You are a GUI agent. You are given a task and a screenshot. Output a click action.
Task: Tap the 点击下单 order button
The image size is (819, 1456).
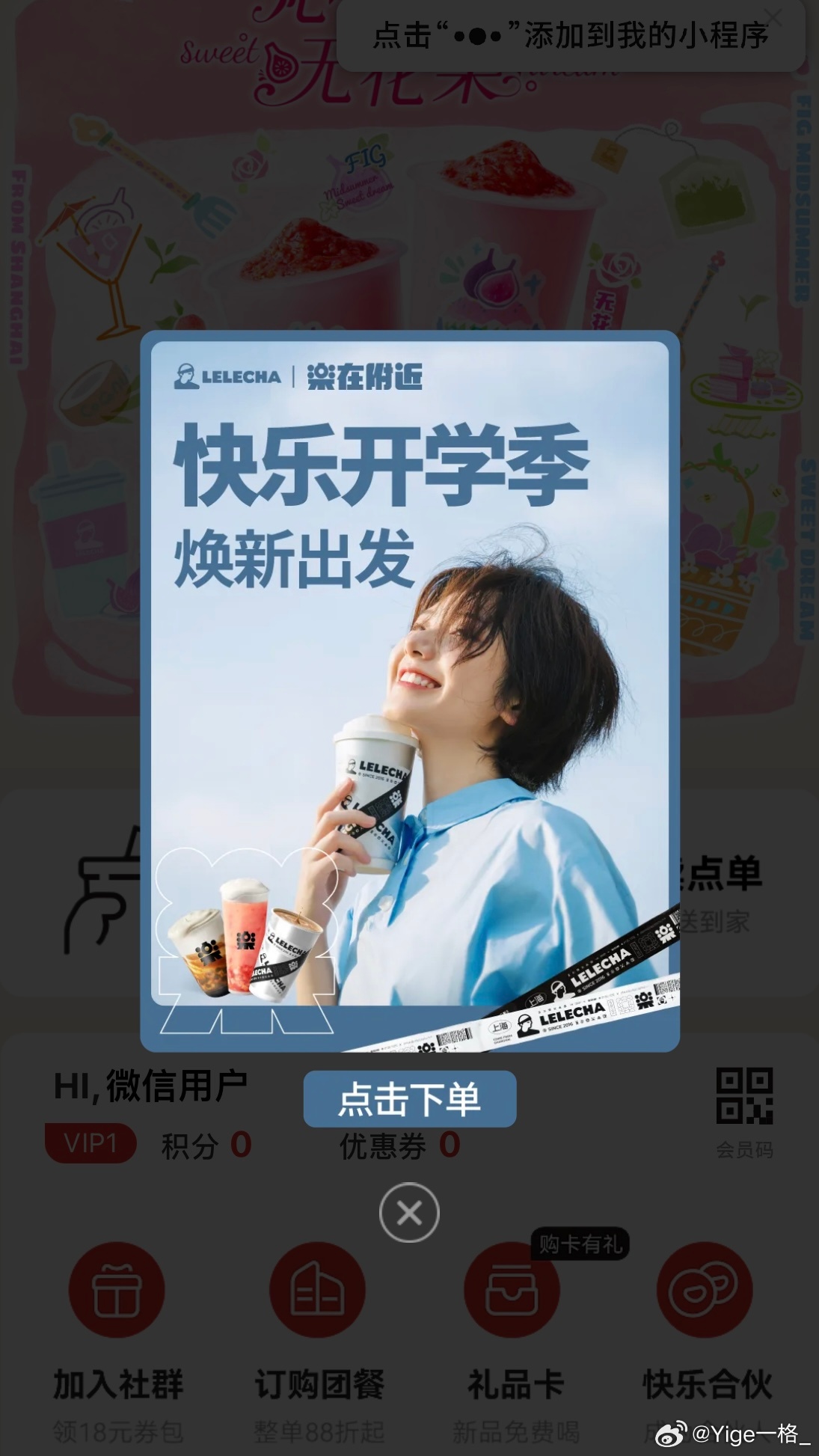pos(409,1098)
